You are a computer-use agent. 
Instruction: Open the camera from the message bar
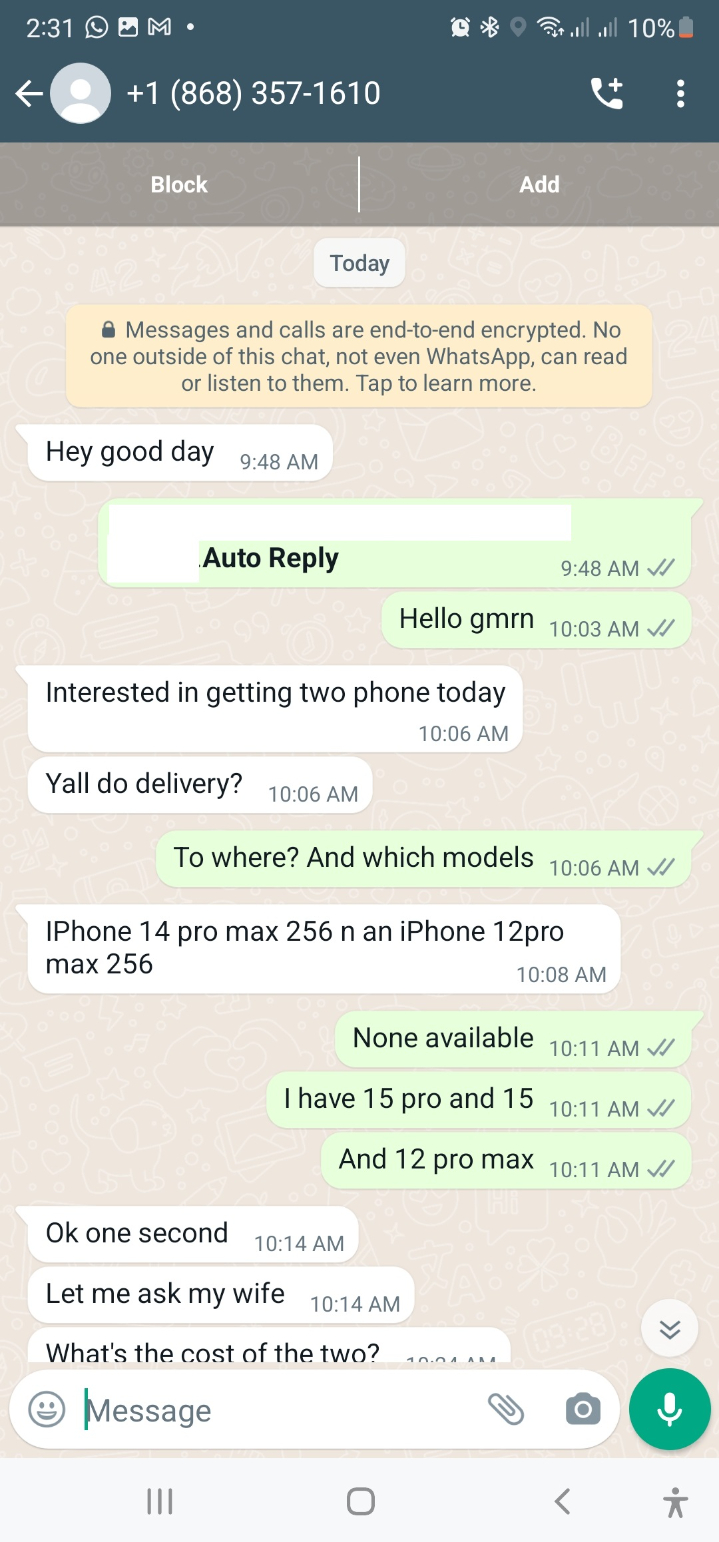tap(583, 1409)
